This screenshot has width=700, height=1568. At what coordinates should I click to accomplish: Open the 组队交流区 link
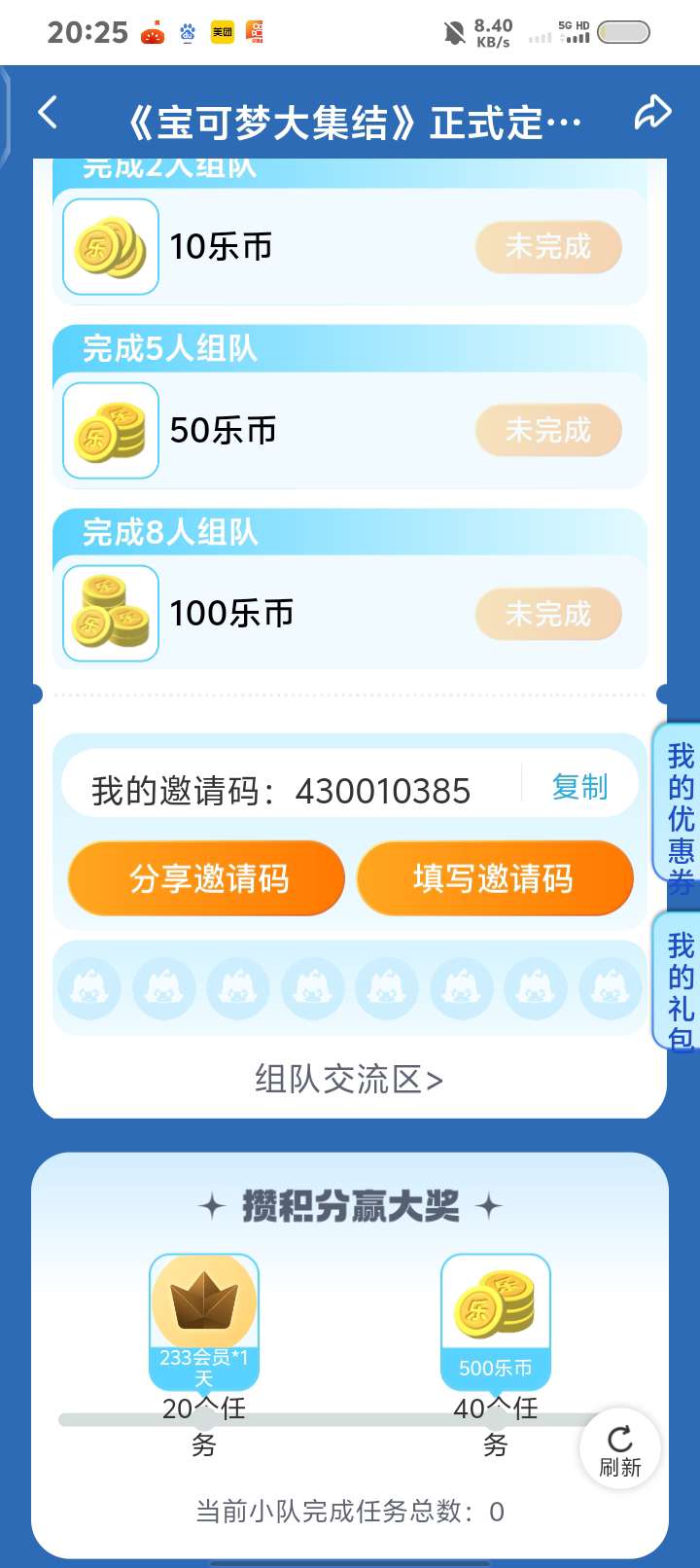[349, 1079]
